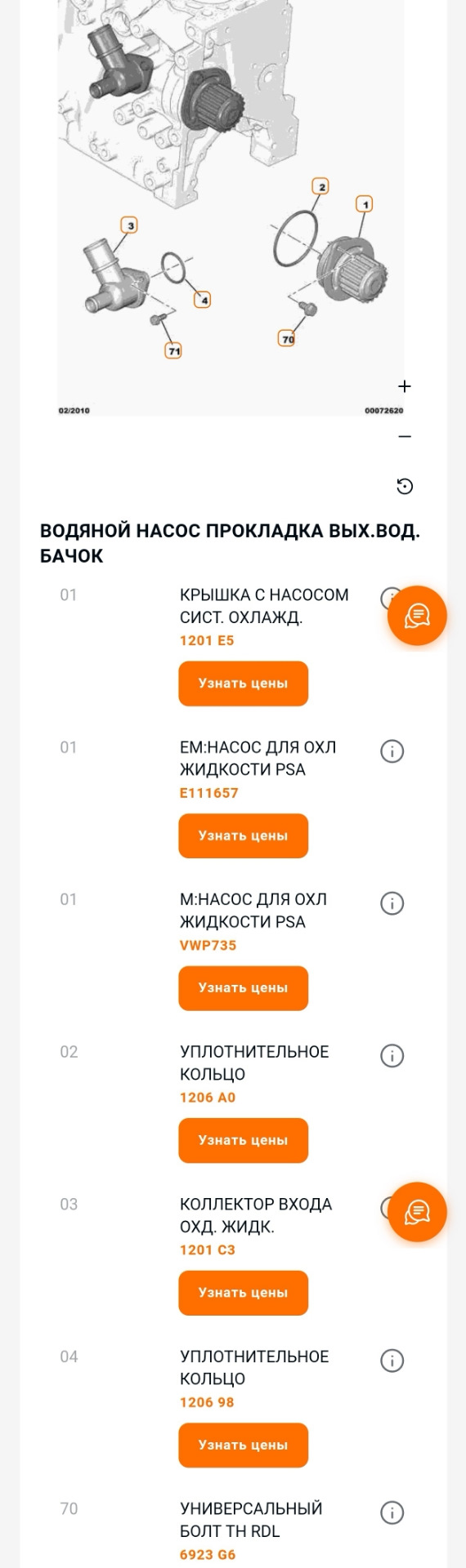
Task: Reset the diagram view
Action: click(405, 487)
